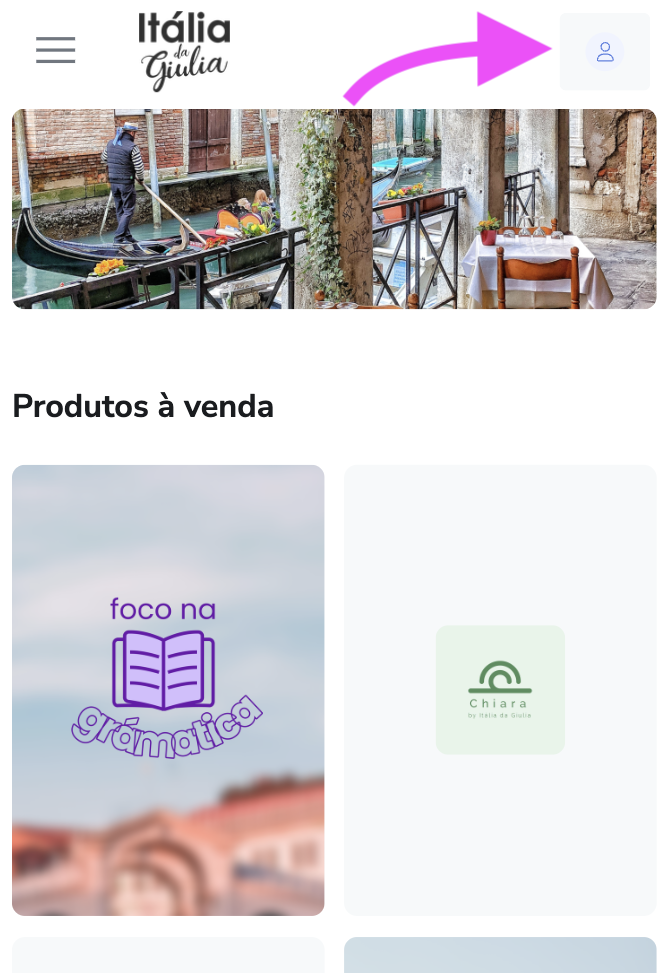Open the hamburger menu

(x=56, y=50)
